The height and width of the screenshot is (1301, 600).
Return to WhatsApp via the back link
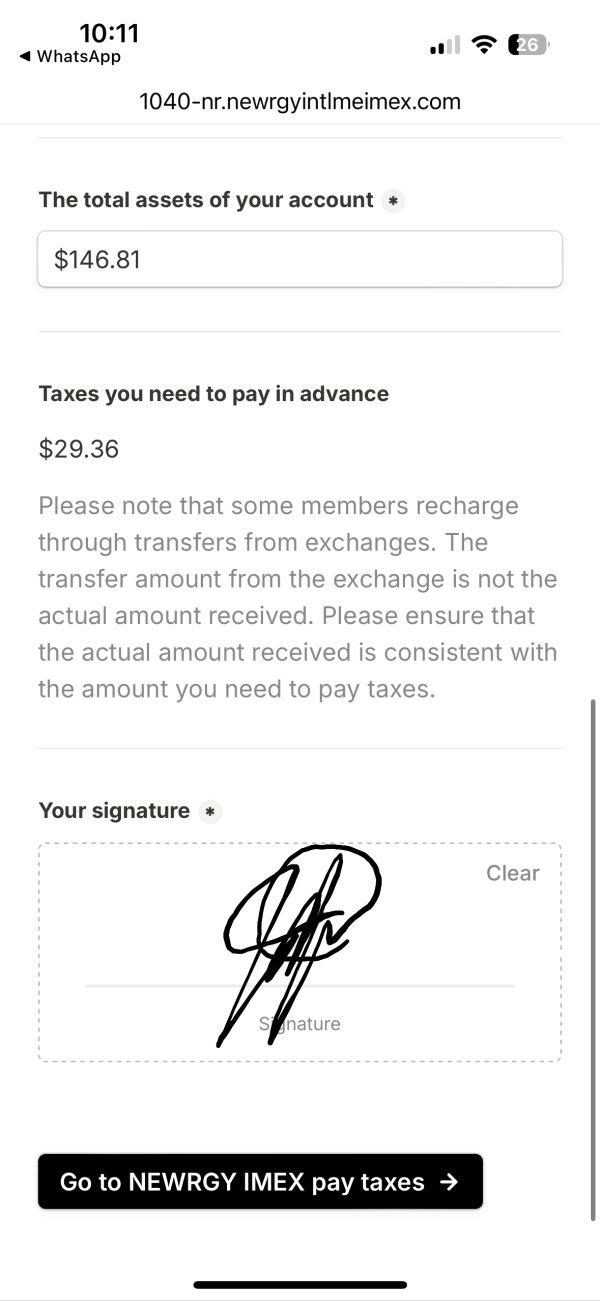70,57
